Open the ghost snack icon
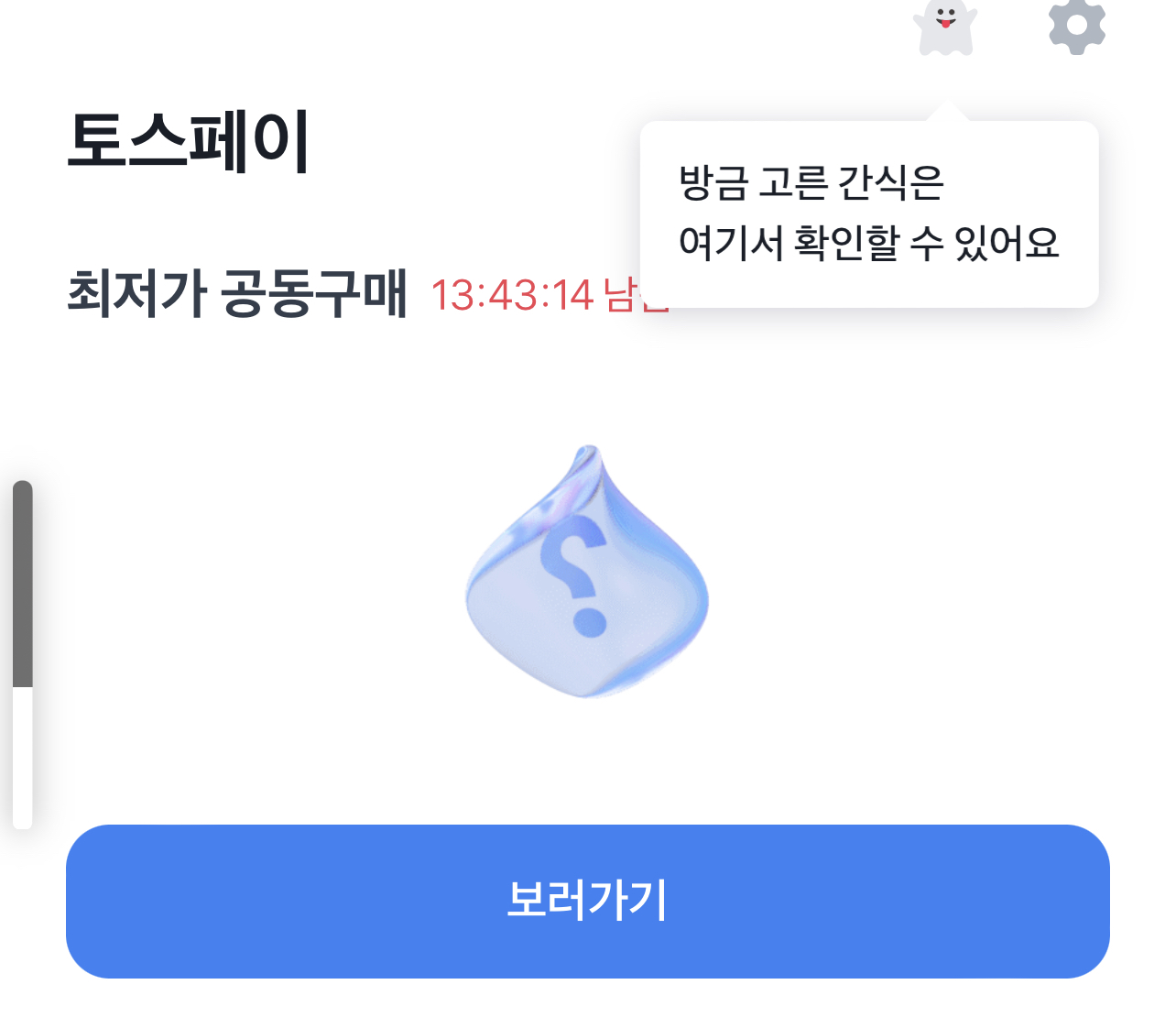The height and width of the screenshot is (1028, 1176). coord(945,26)
